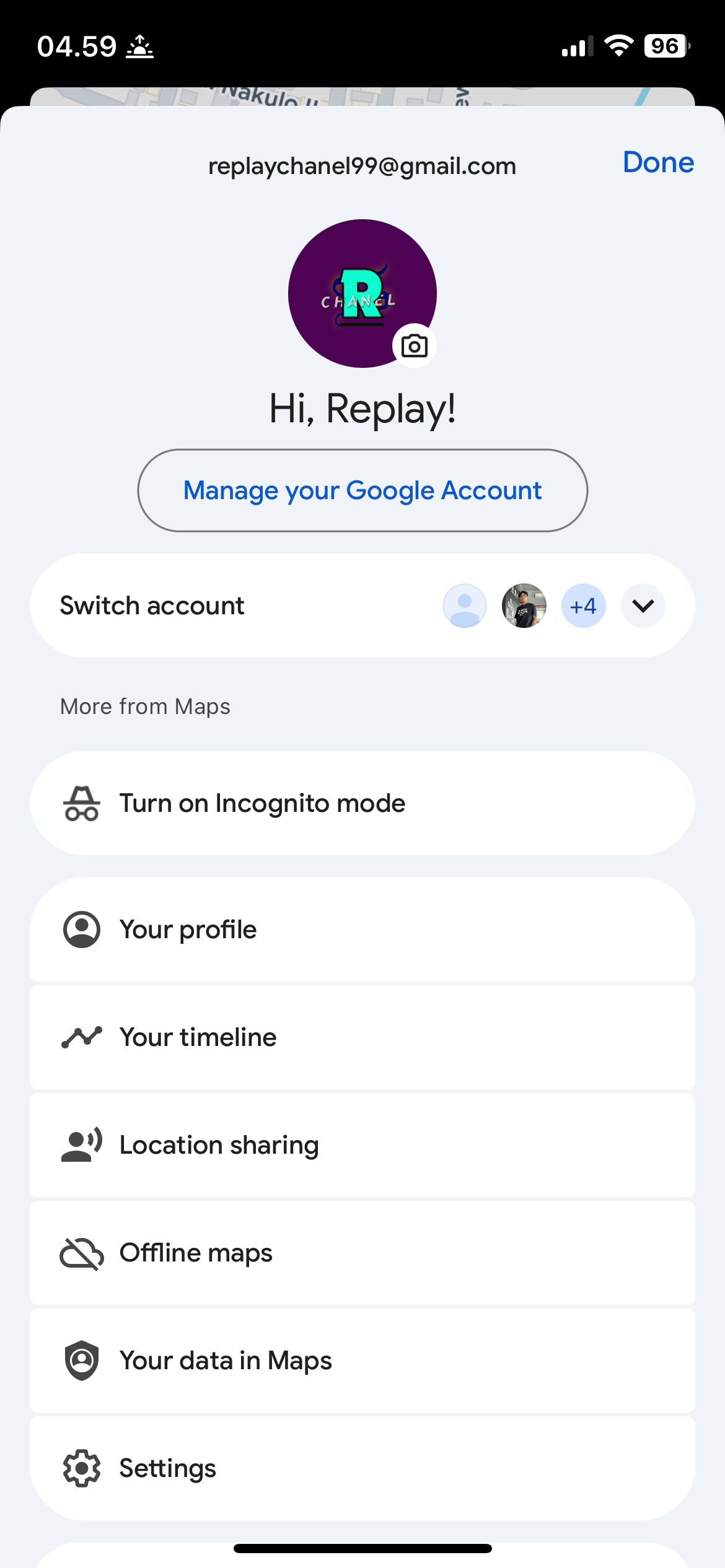Expand the Switch account chevron

pyautogui.click(x=643, y=606)
